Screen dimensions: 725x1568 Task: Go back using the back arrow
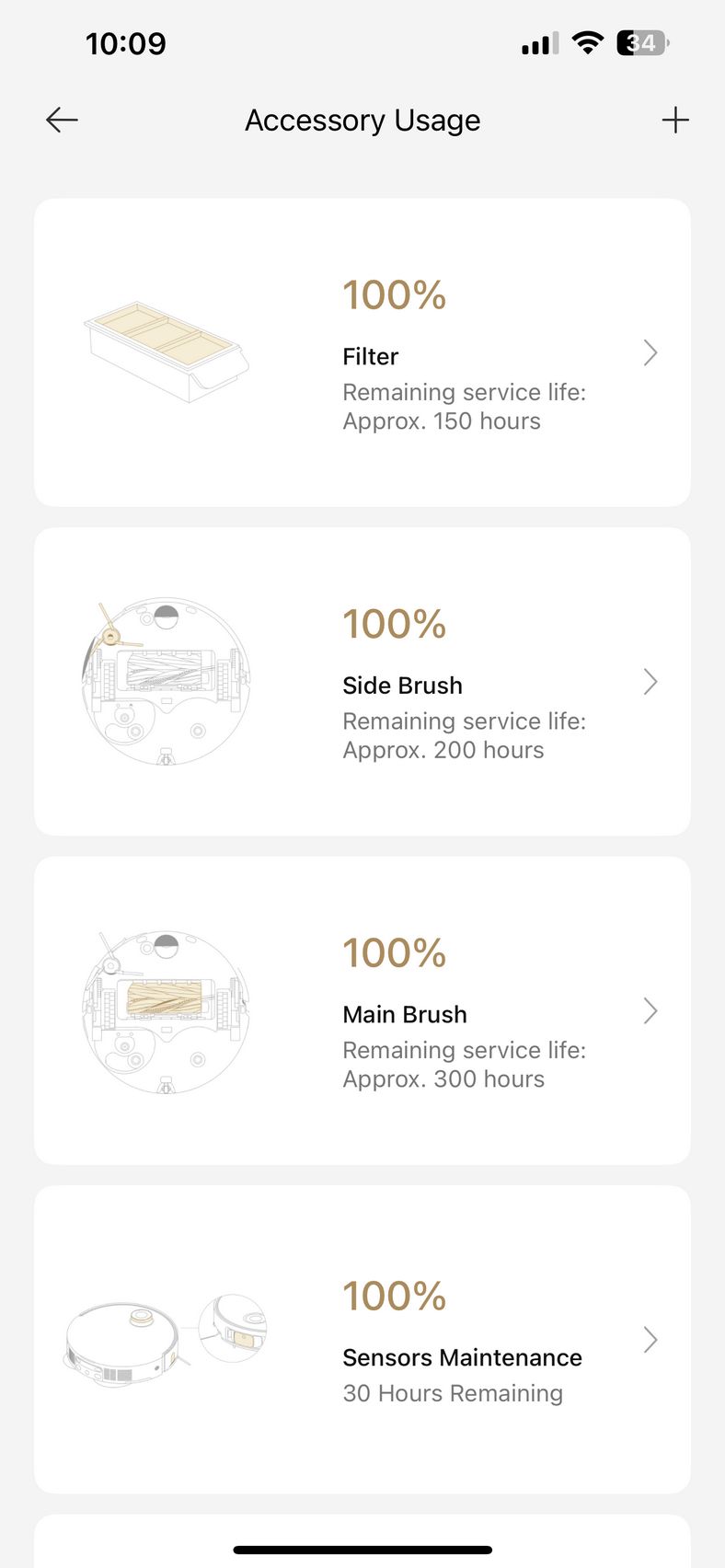(x=62, y=120)
